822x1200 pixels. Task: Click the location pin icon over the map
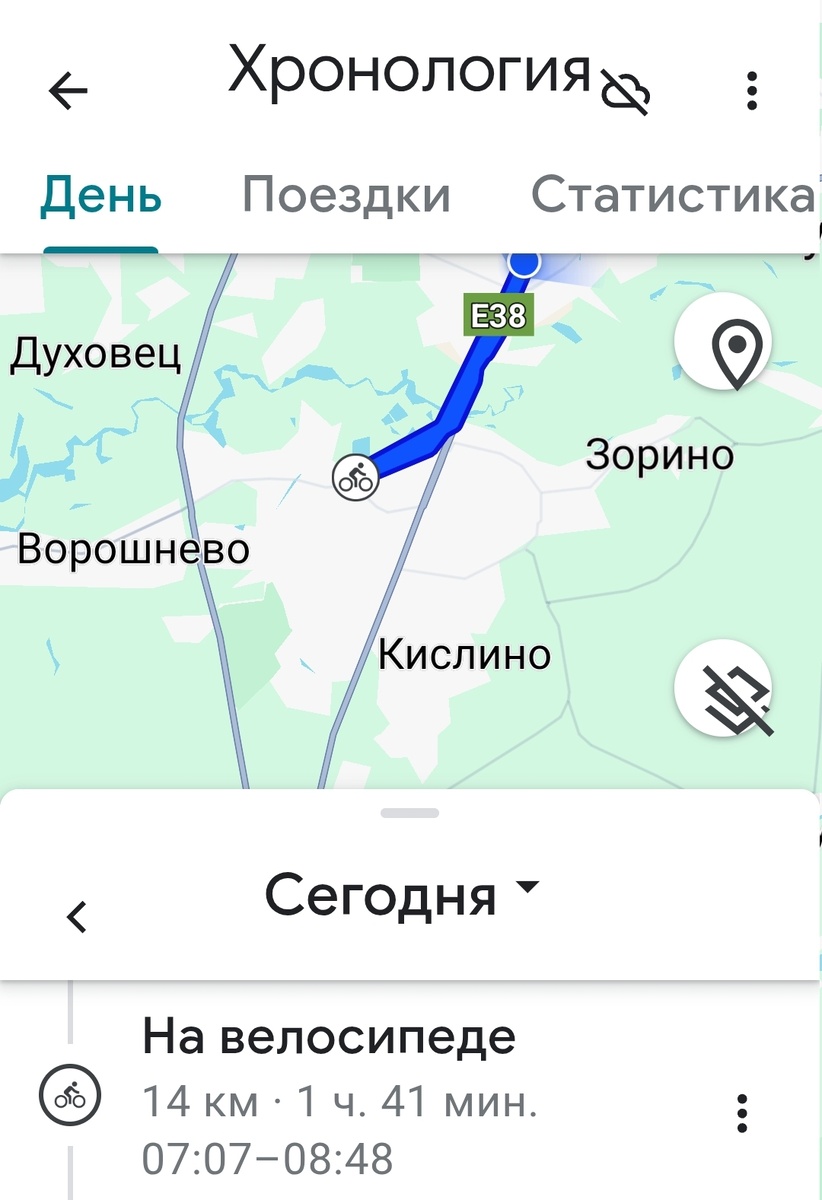pyautogui.click(x=724, y=342)
